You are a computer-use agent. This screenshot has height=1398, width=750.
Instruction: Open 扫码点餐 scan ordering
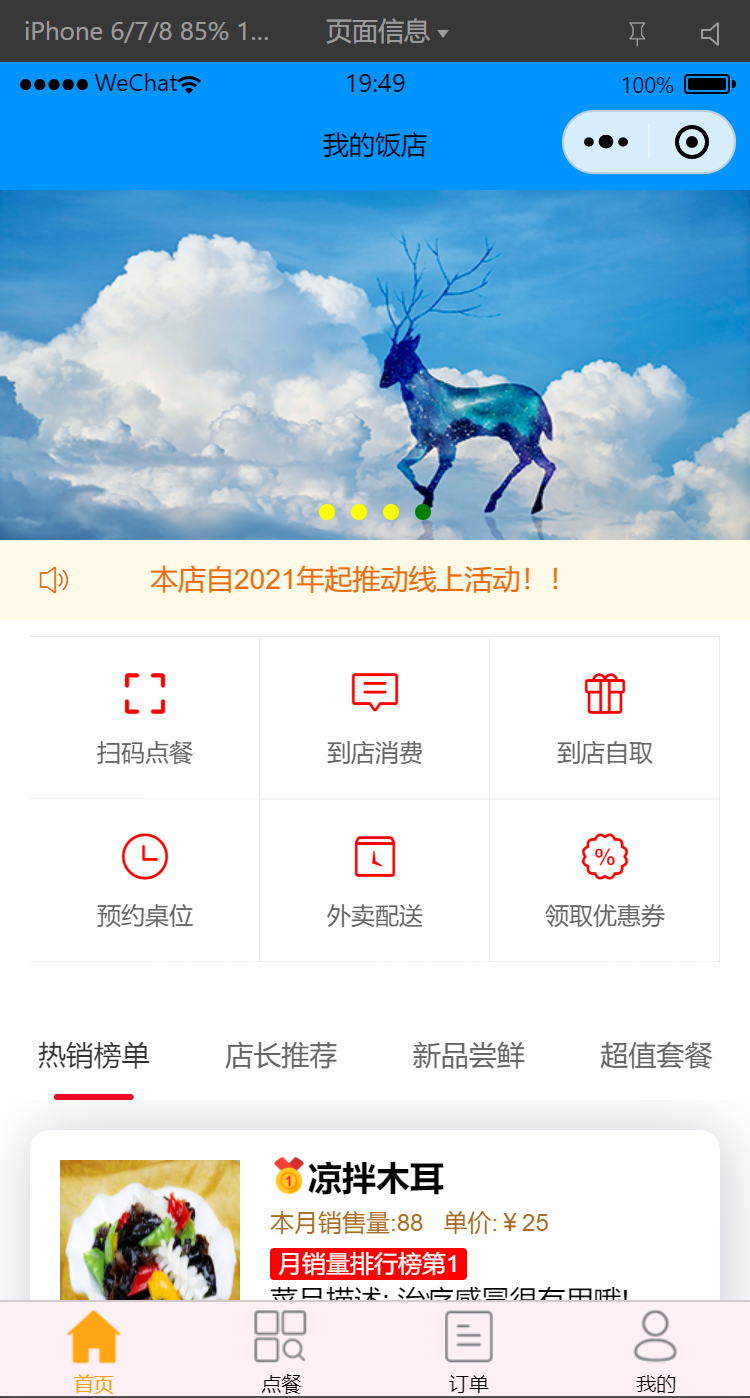[145, 718]
